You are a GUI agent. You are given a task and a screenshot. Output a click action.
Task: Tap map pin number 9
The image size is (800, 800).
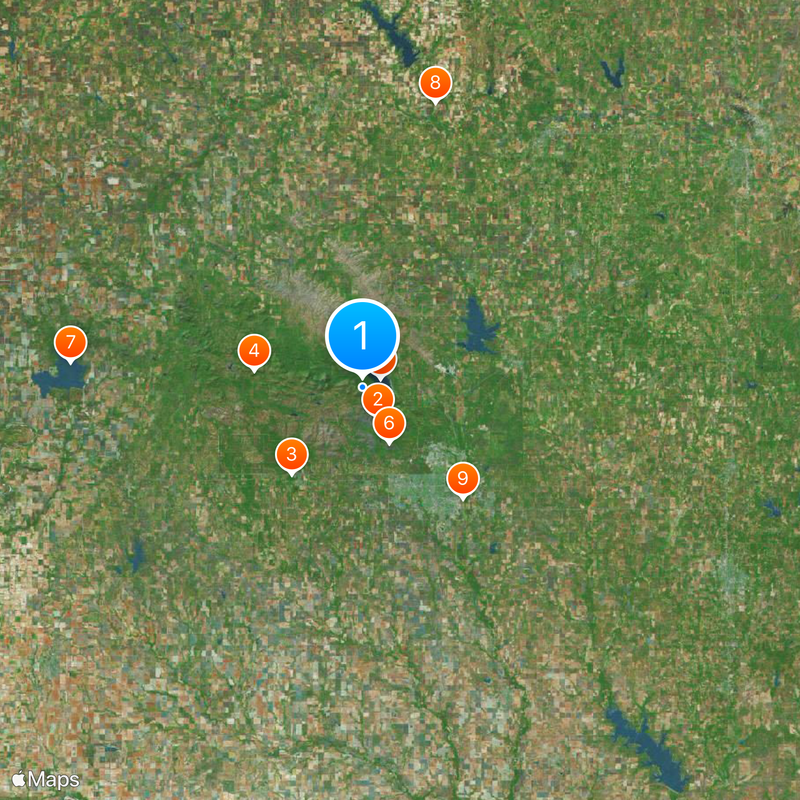pyautogui.click(x=462, y=479)
